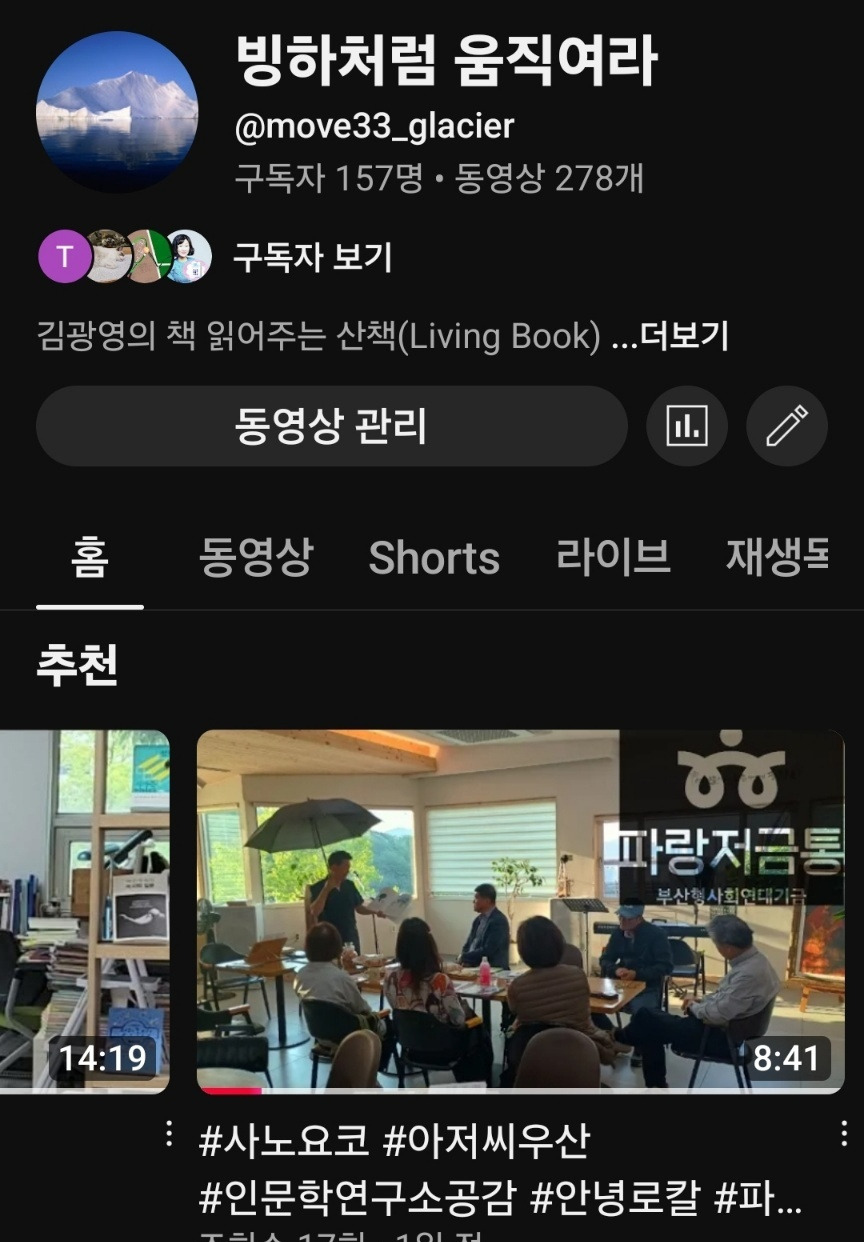Open the 라이브 tab
864x1242 pixels.
point(611,559)
